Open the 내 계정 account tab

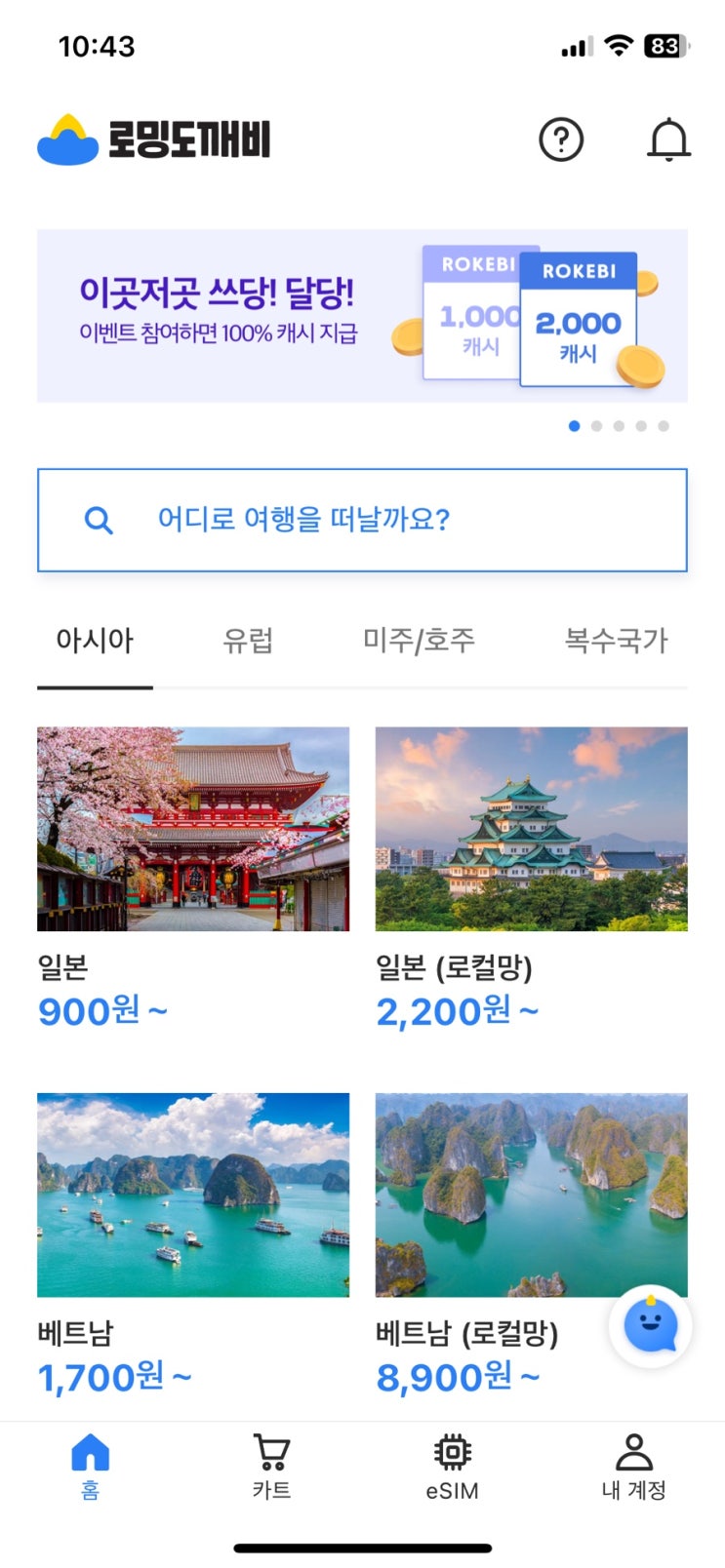633,1466
